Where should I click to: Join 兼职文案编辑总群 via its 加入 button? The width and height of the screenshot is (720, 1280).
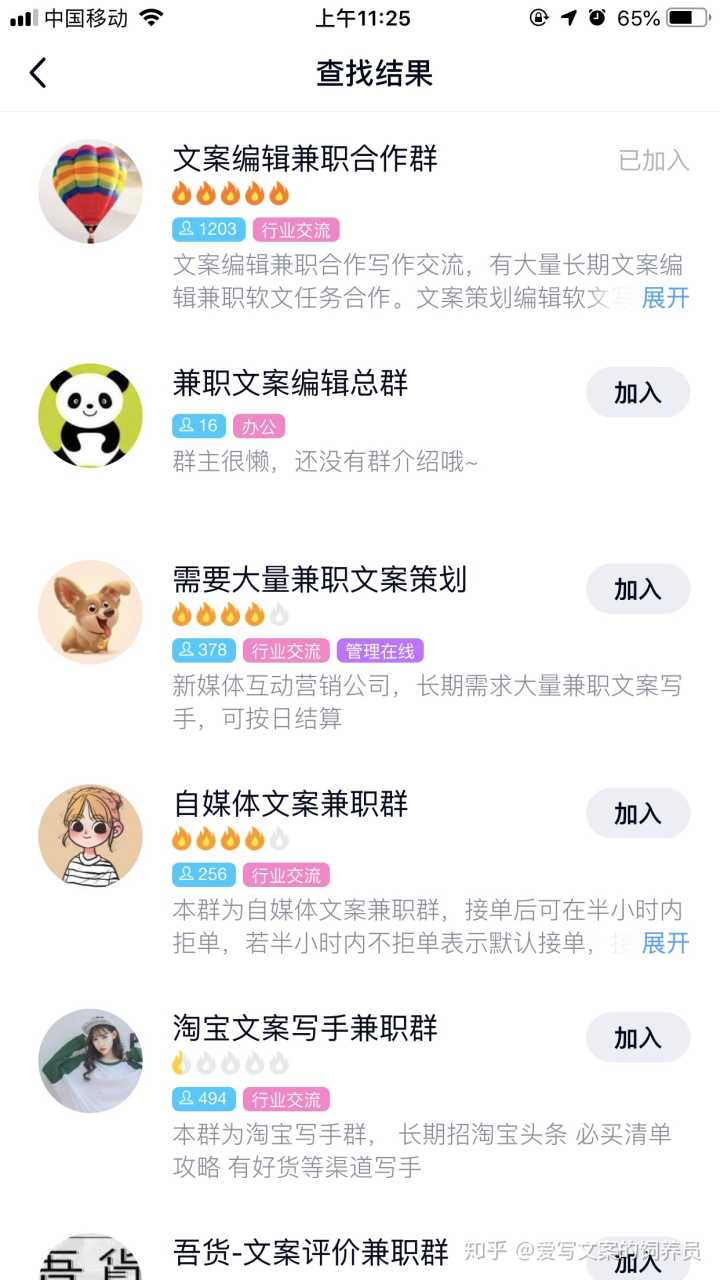pyautogui.click(x=638, y=393)
